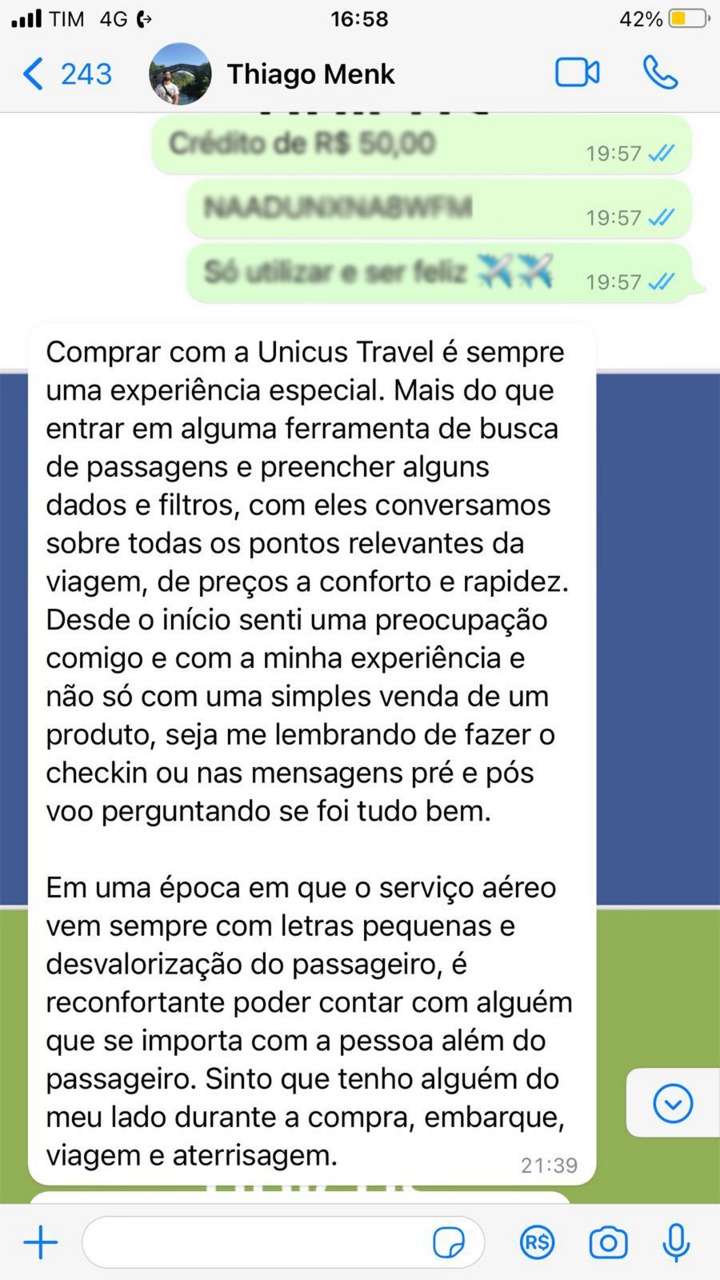Screen dimensions: 720x1280
Task: Focus the message text field
Action: point(255,1243)
